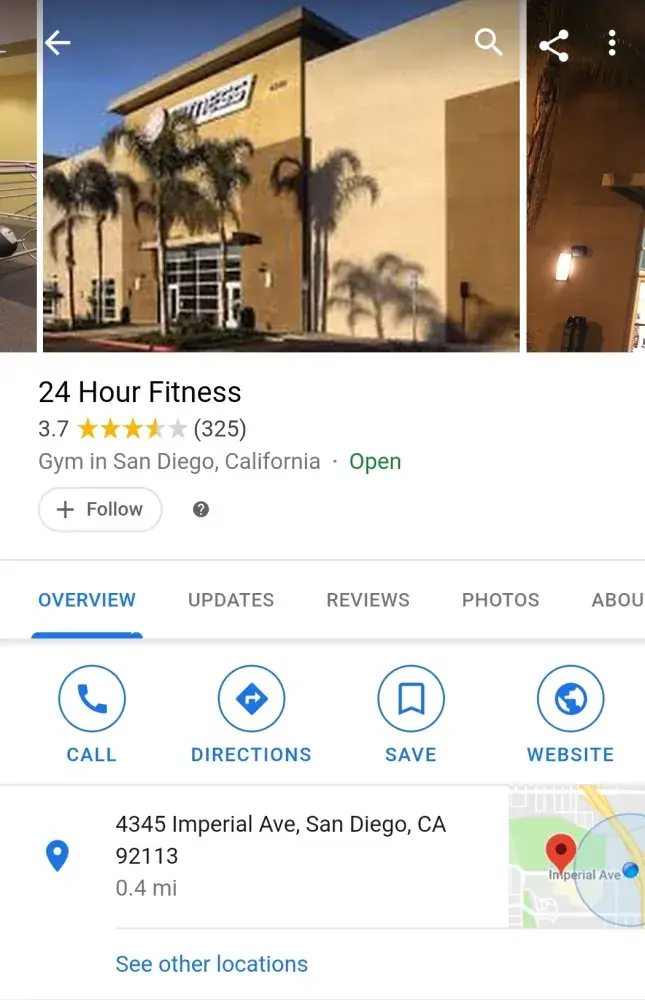Switch to the Reviews tab
This screenshot has height=1000, width=645.
point(368,600)
